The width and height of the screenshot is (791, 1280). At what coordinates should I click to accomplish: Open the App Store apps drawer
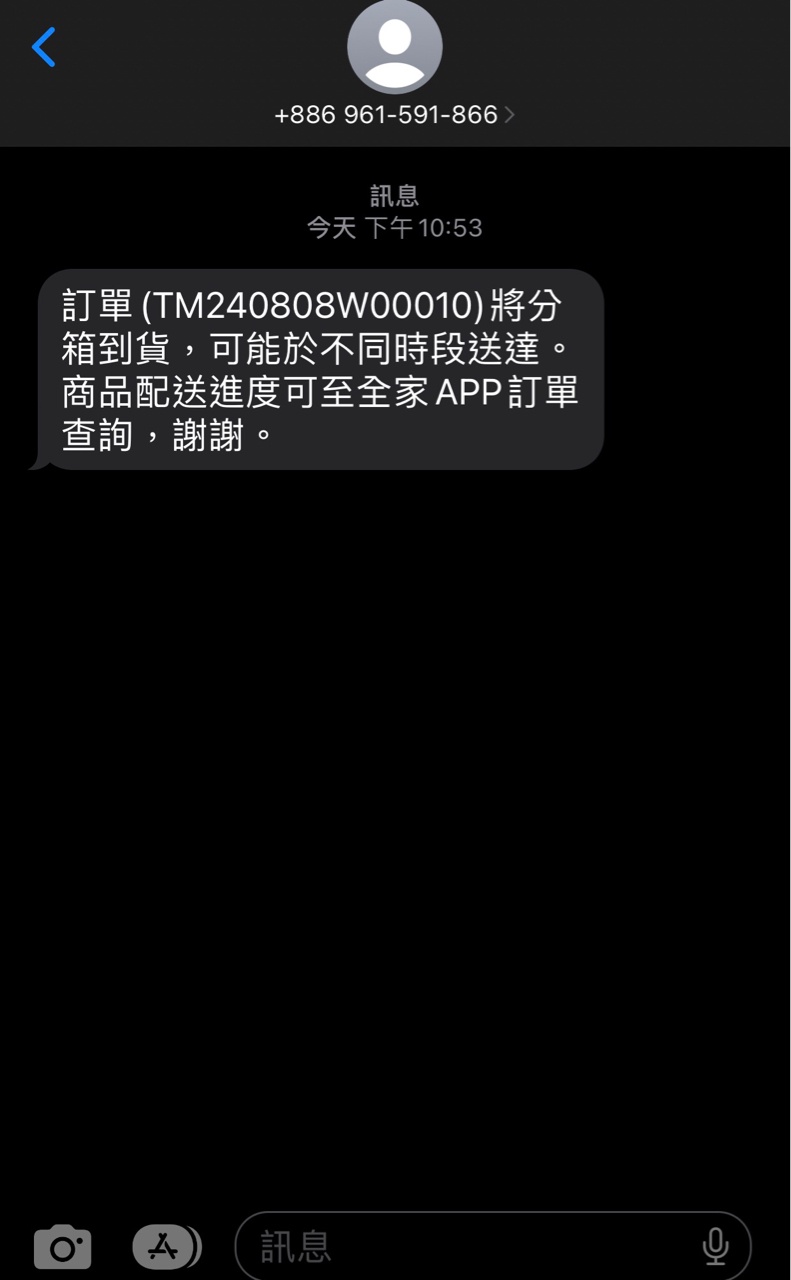pyautogui.click(x=165, y=1246)
